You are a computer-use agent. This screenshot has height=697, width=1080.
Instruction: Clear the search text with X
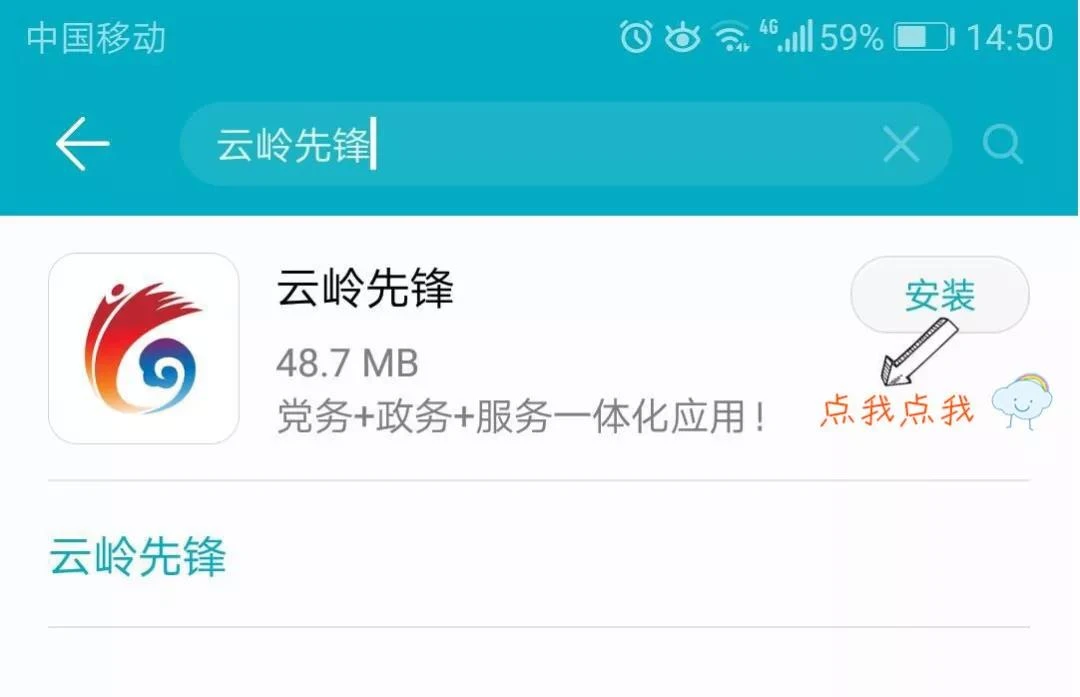coord(901,146)
